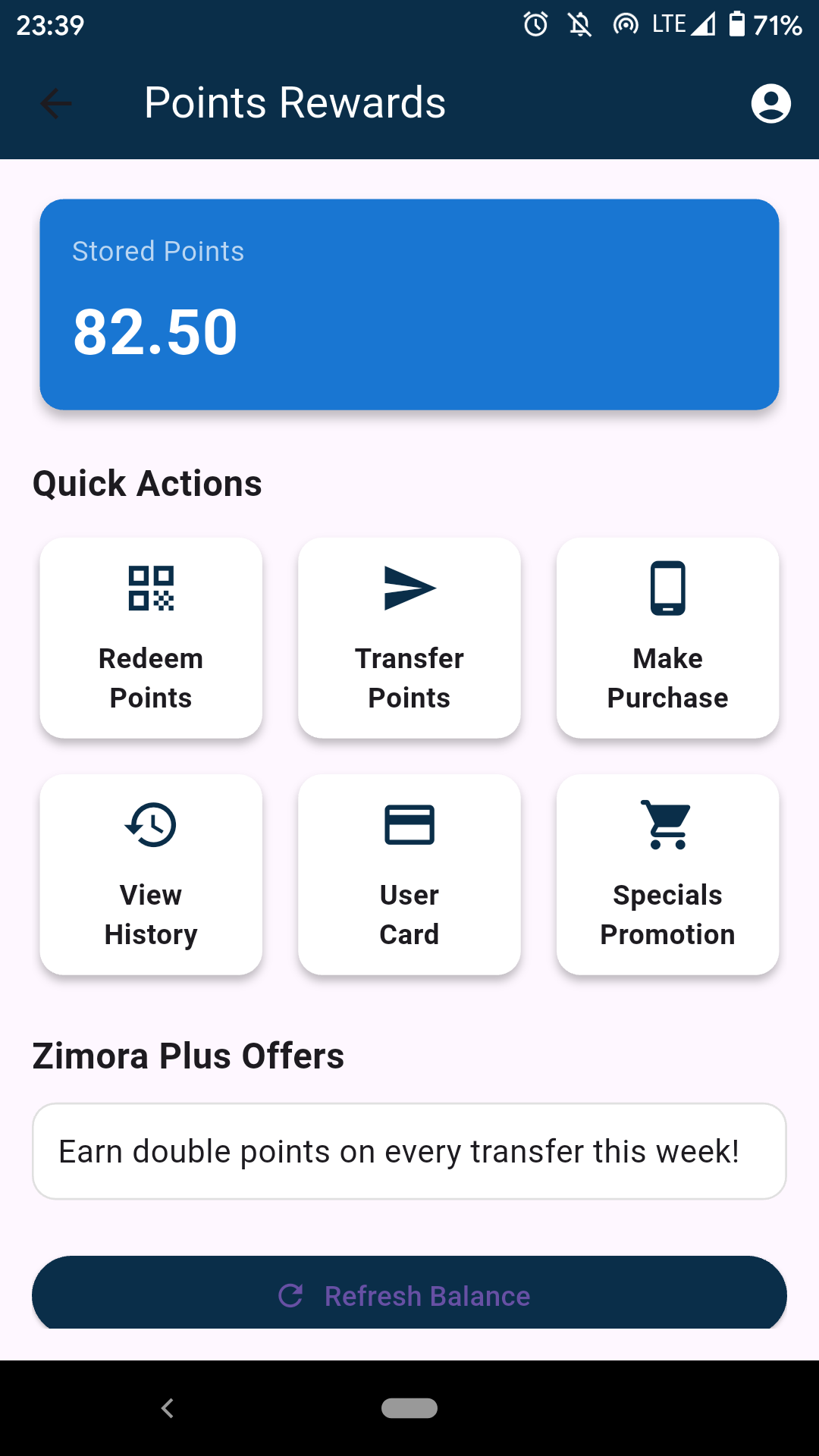The width and height of the screenshot is (819, 1456).
Task: Start Make Purchase
Action: pyautogui.click(x=667, y=638)
